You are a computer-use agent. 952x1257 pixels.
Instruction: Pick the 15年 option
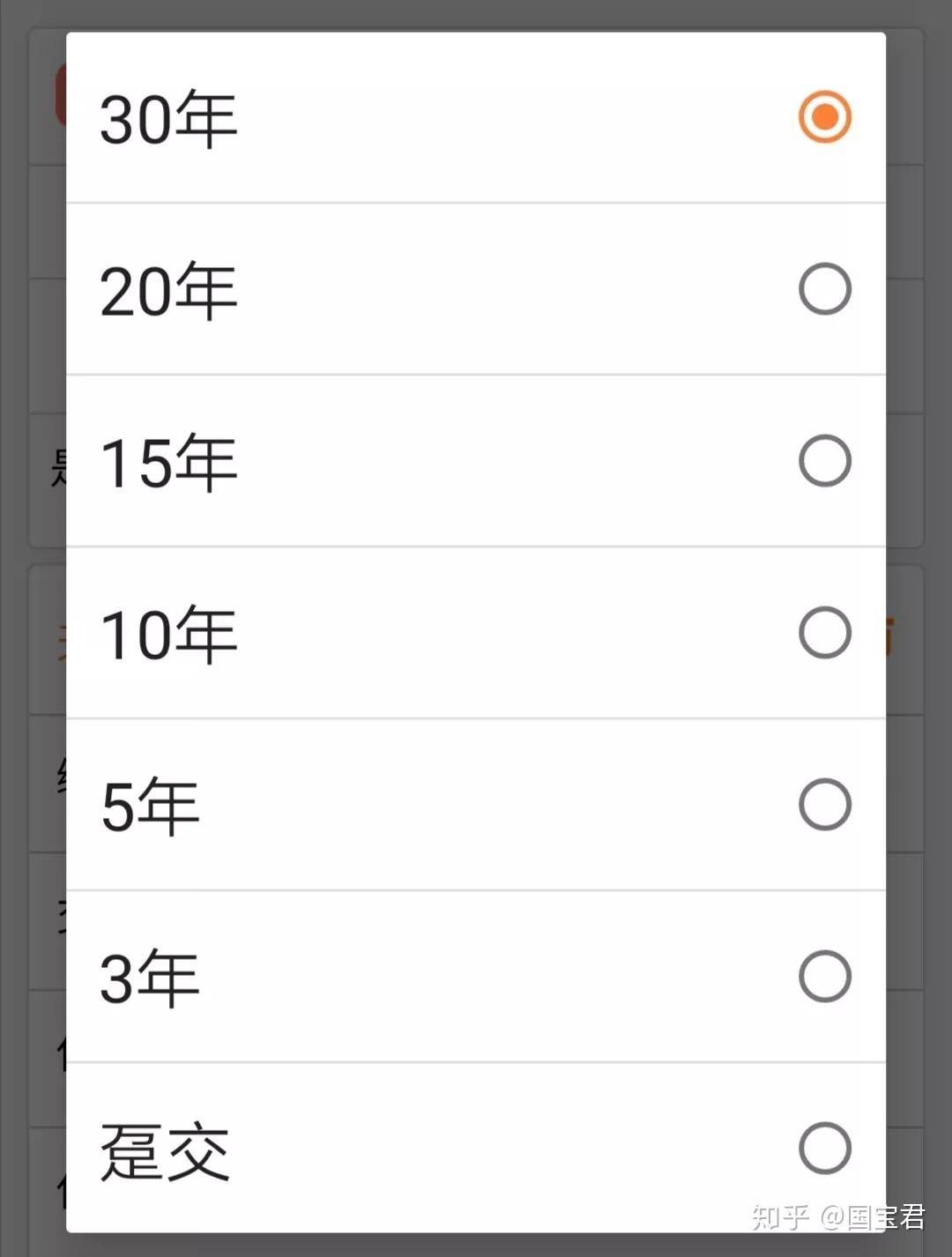pos(824,461)
